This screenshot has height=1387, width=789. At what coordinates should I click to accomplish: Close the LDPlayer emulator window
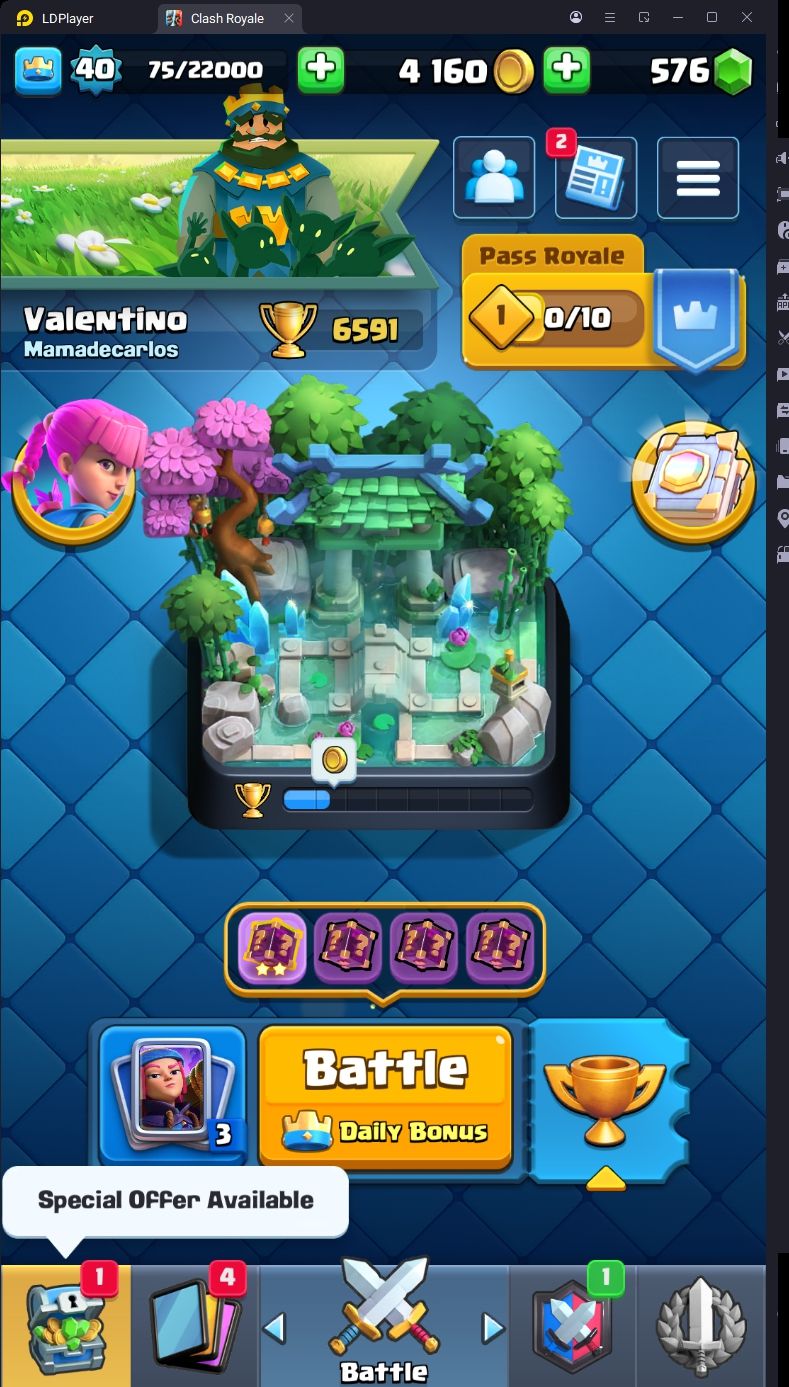[x=747, y=17]
